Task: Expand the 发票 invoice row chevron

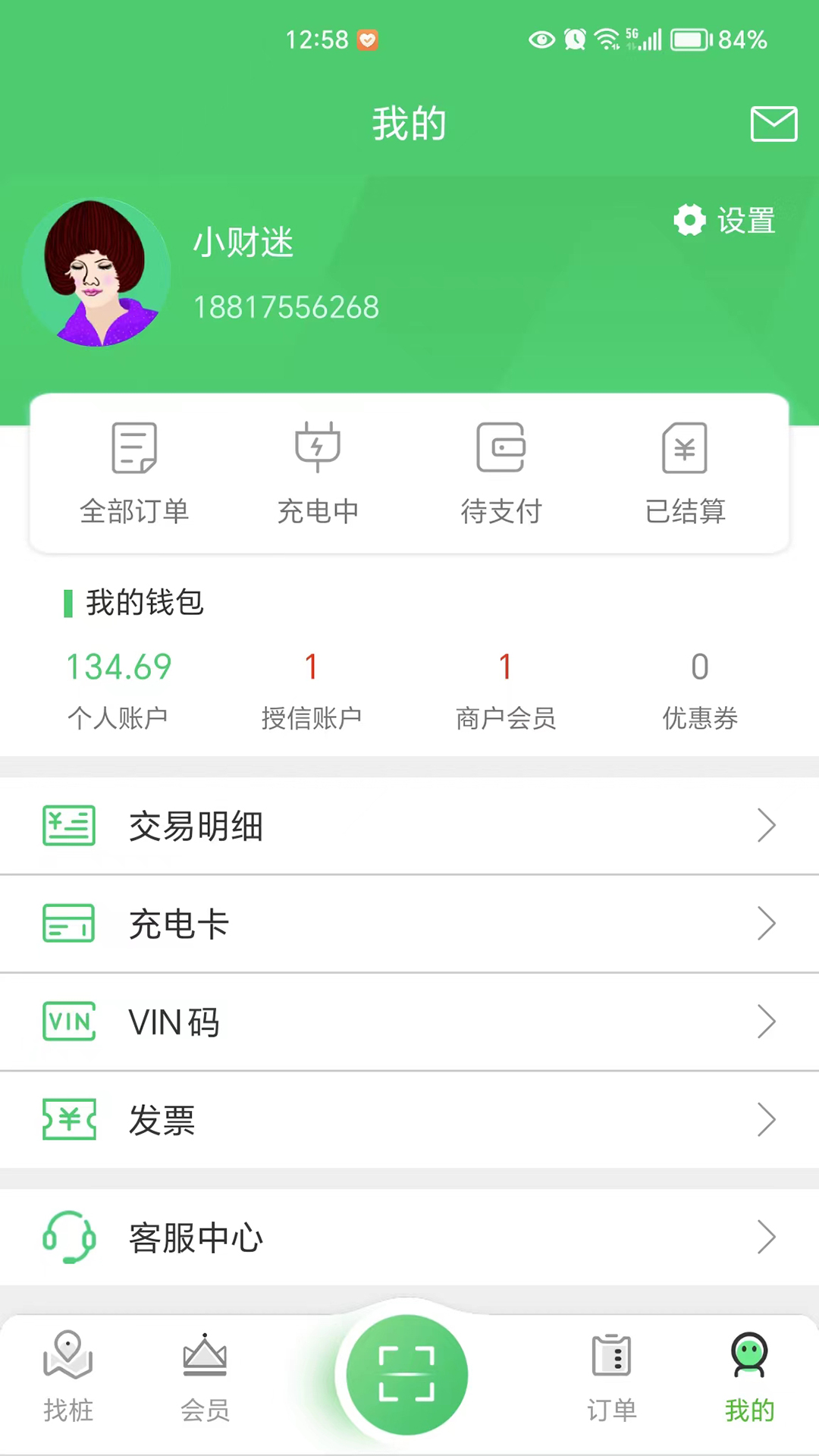Action: click(767, 1119)
